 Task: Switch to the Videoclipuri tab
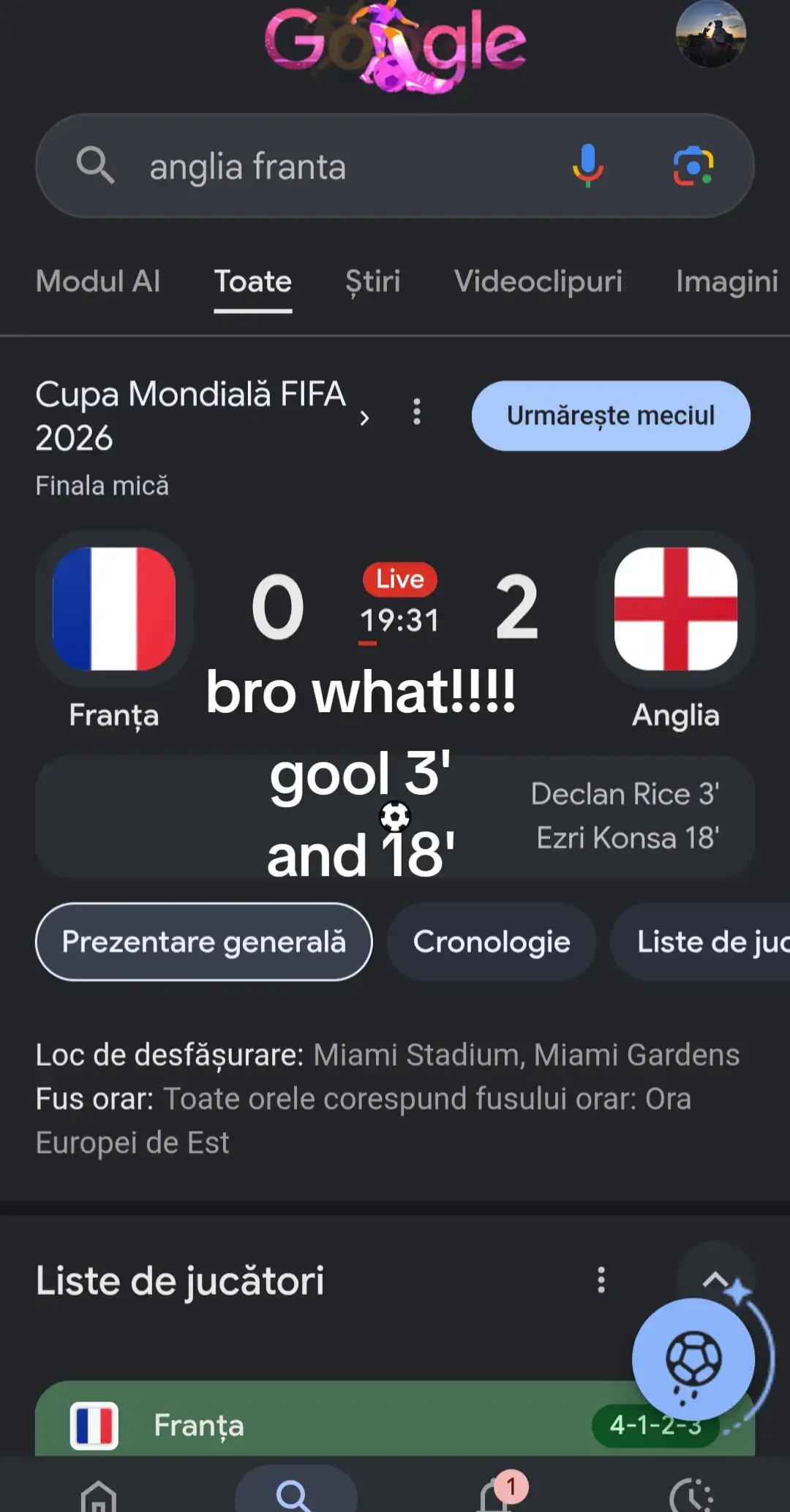pyautogui.click(x=538, y=281)
